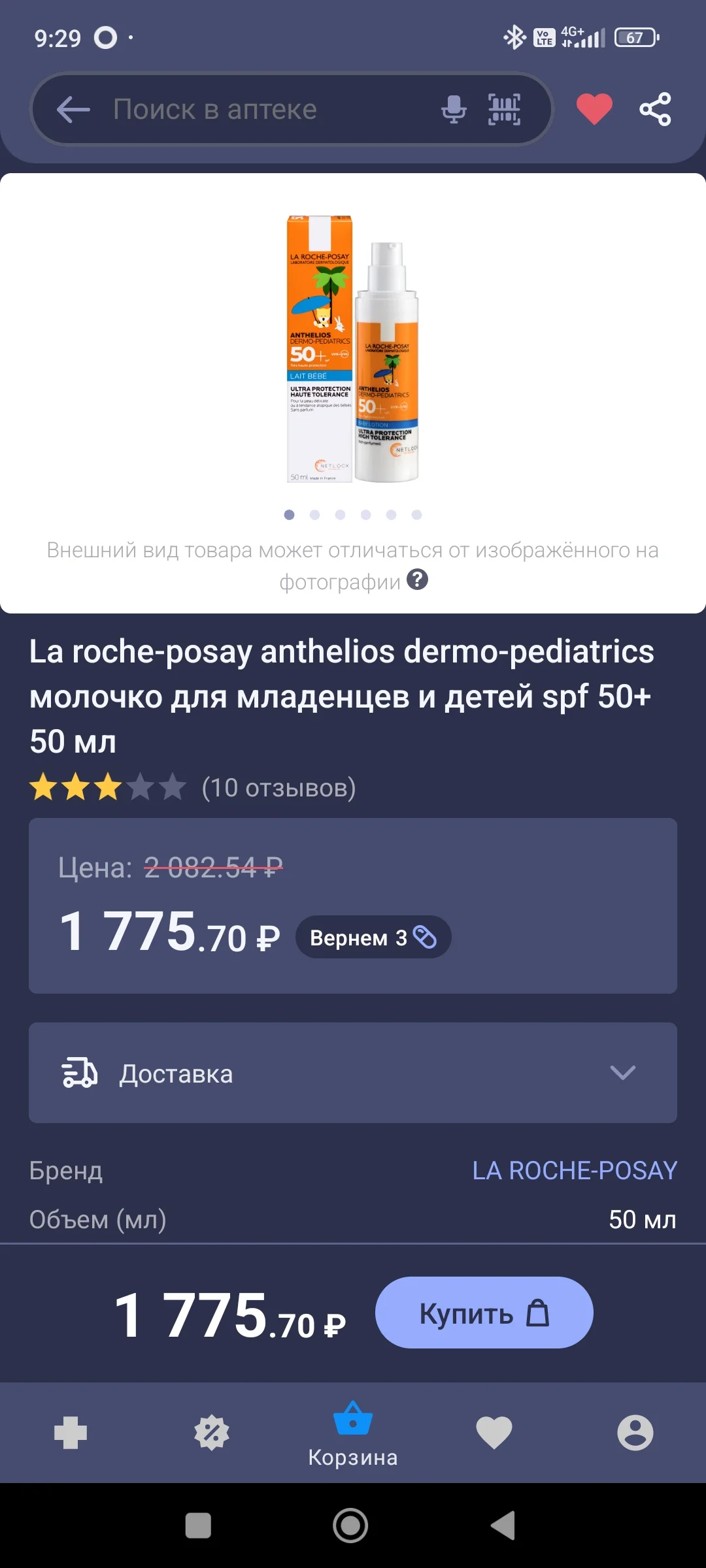
Task: Open your profile via the person icon
Action: (635, 1432)
